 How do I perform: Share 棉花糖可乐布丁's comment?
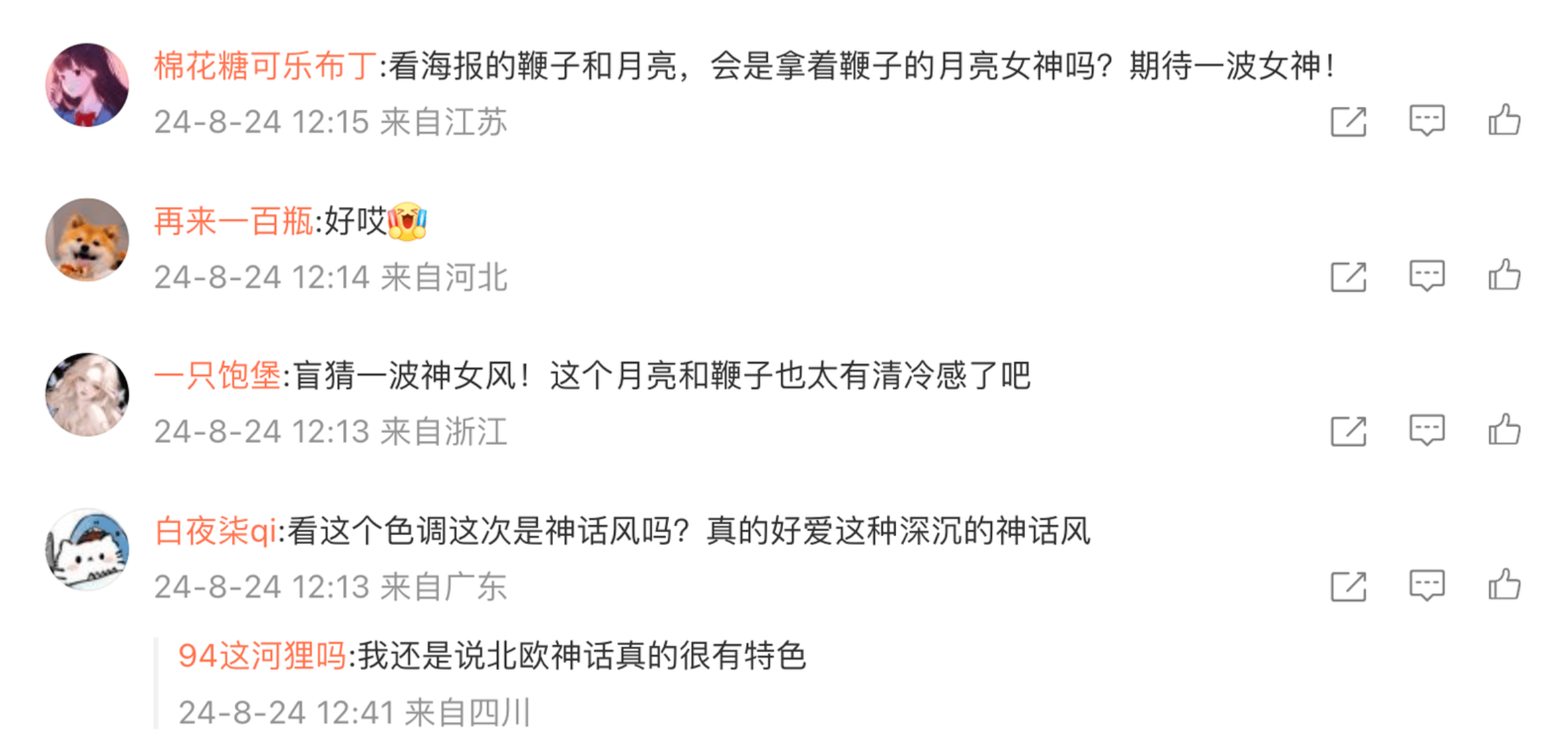click(1348, 122)
